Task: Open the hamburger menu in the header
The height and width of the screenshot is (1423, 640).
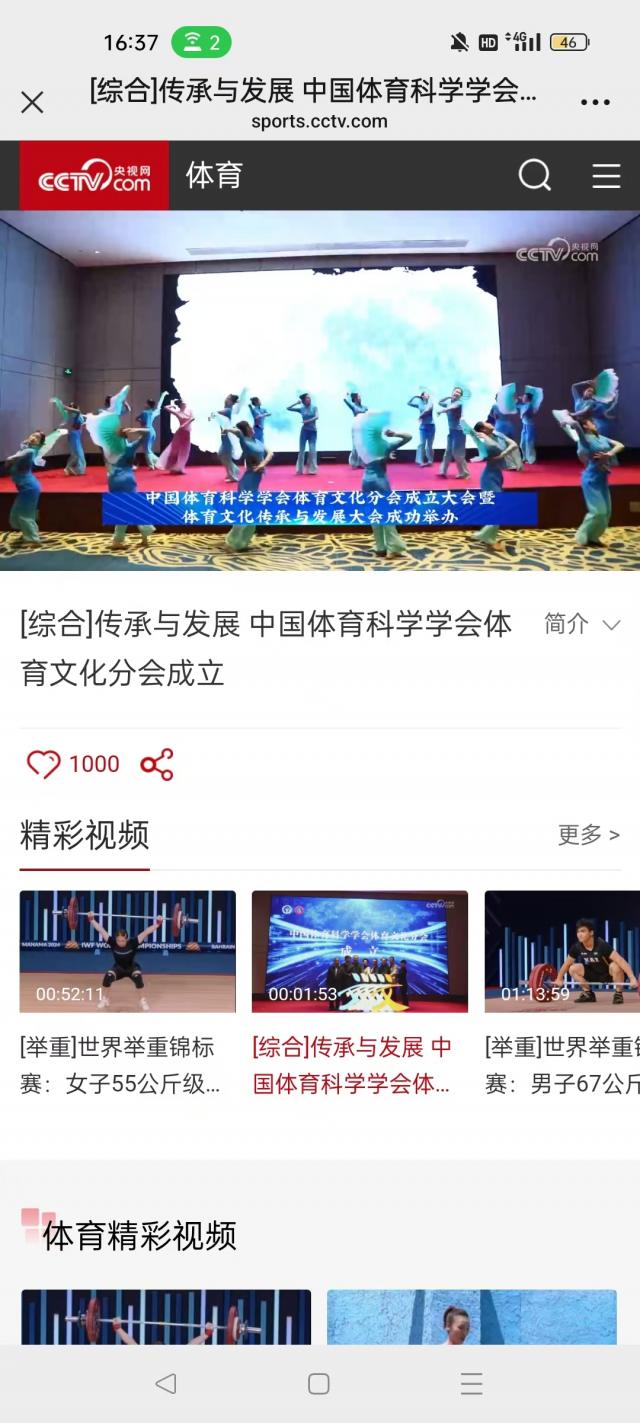Action: click(x=606, y=176)
